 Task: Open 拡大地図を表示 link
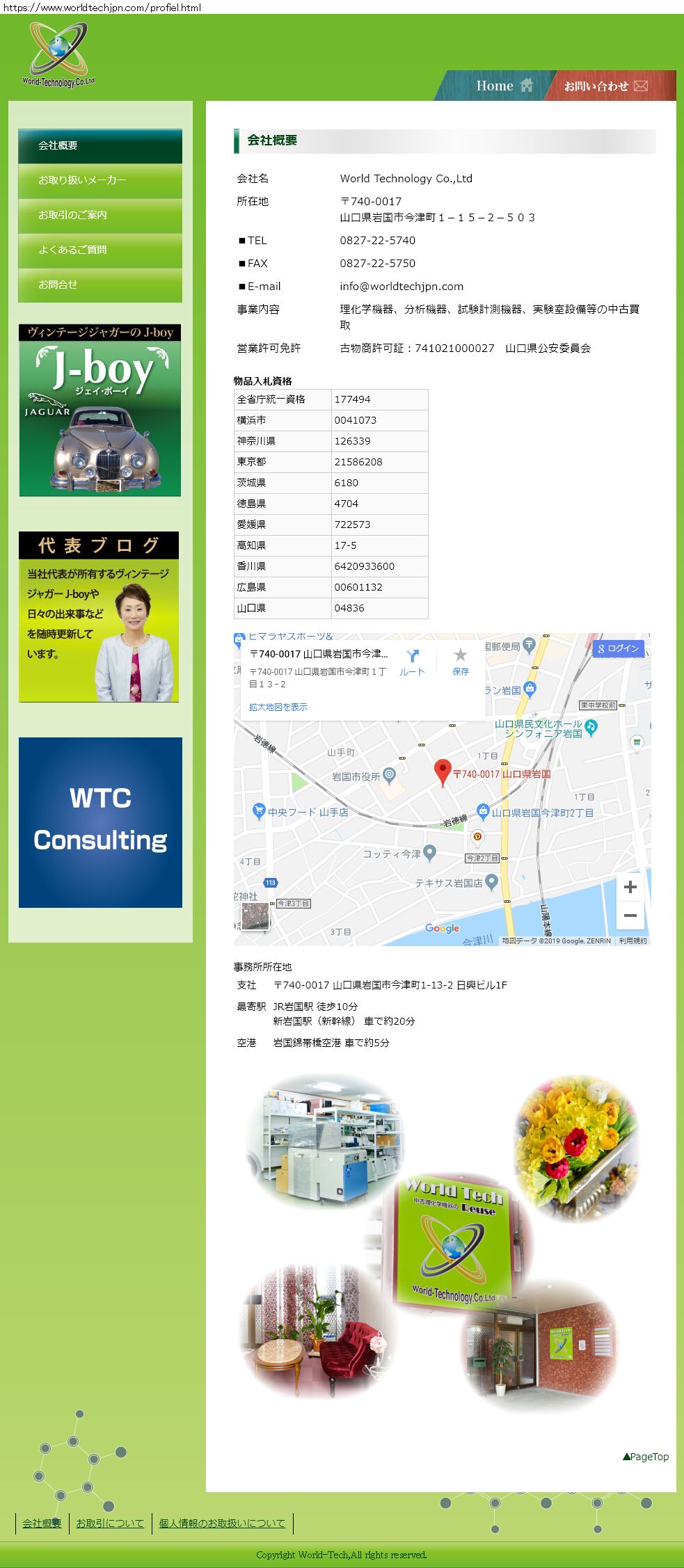(278, 707)
